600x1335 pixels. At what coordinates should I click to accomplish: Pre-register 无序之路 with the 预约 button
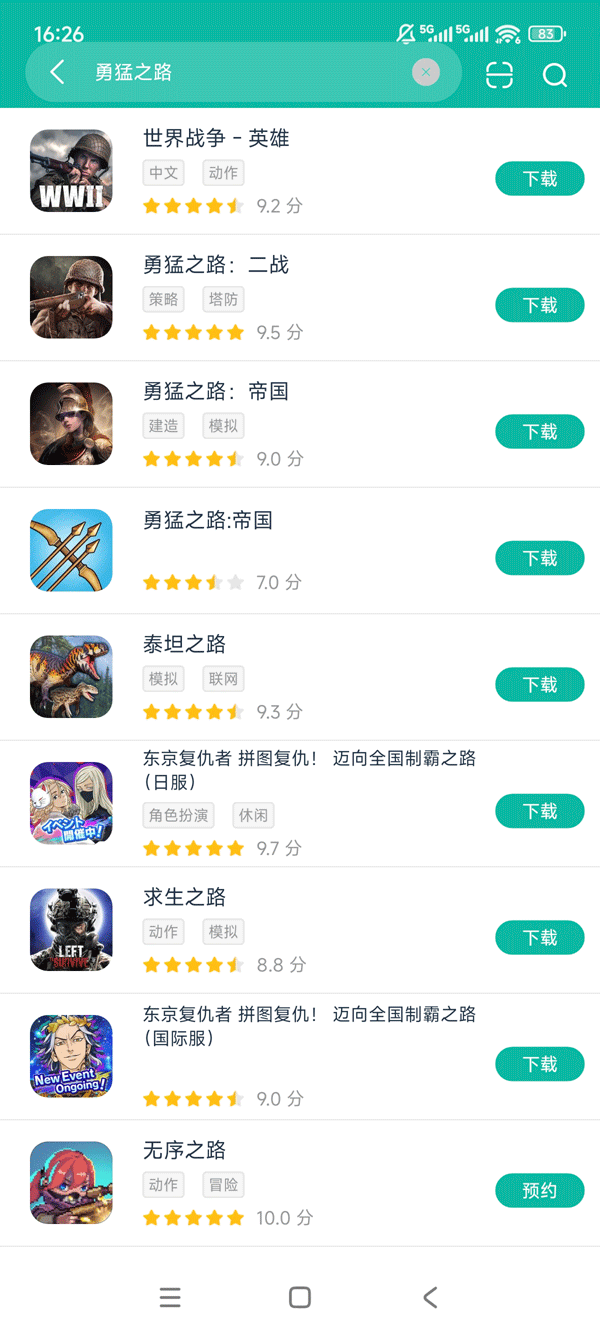[539, 1191]
